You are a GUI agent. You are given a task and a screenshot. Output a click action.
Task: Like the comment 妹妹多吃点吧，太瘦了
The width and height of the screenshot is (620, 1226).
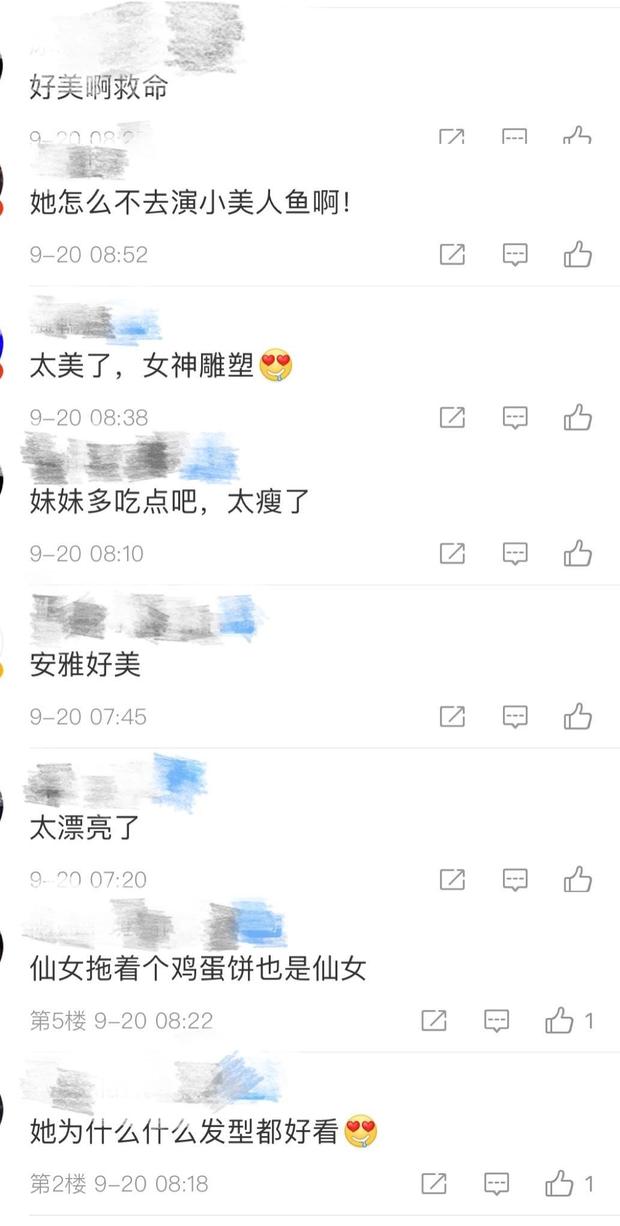pos(577,553)
